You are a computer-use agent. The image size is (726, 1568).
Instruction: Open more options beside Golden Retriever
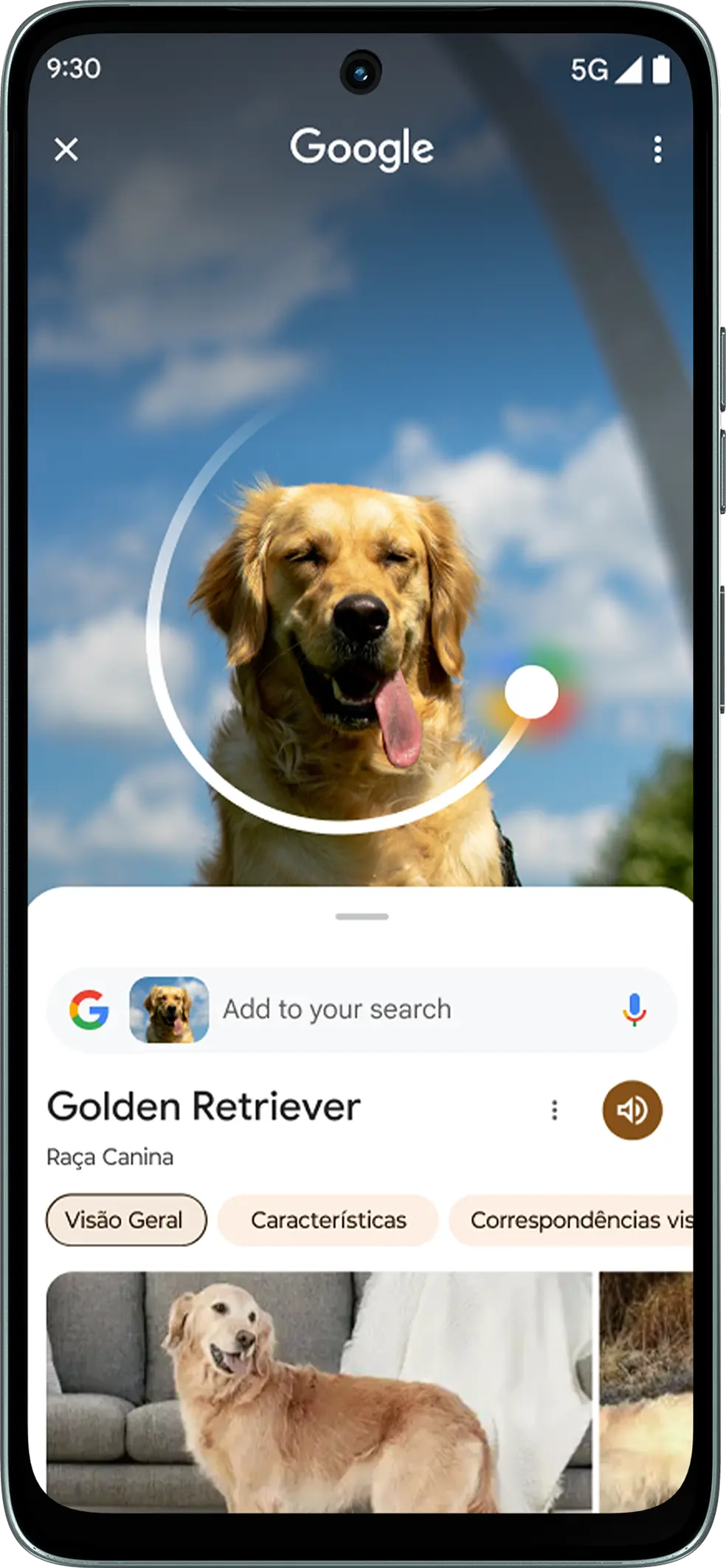point(554,1110)
